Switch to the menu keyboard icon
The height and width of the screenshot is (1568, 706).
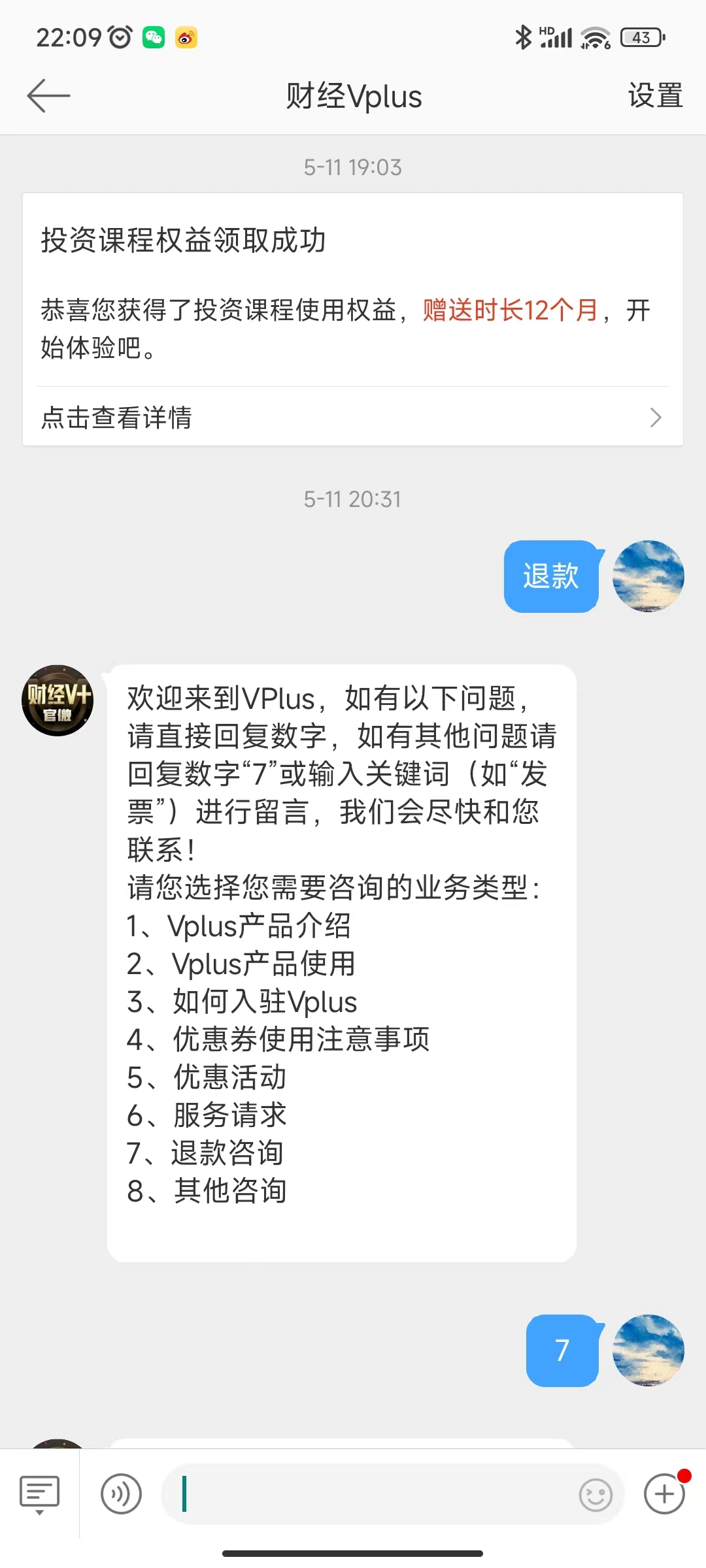[x=39, y=1494]
